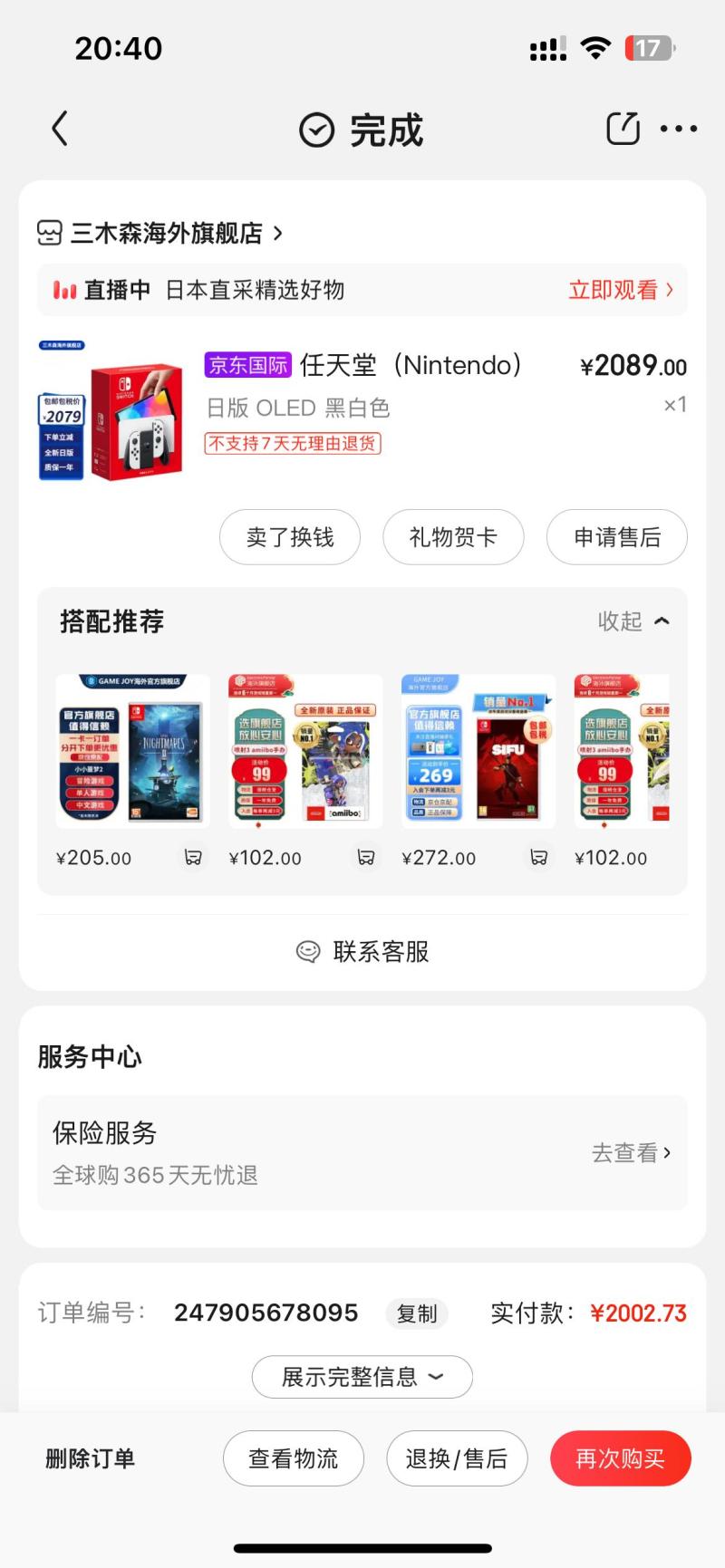This screenshot has height=1568, width=725.
Task: Tap the 卖了换钱 button
Action: click(x=290, y=537)
